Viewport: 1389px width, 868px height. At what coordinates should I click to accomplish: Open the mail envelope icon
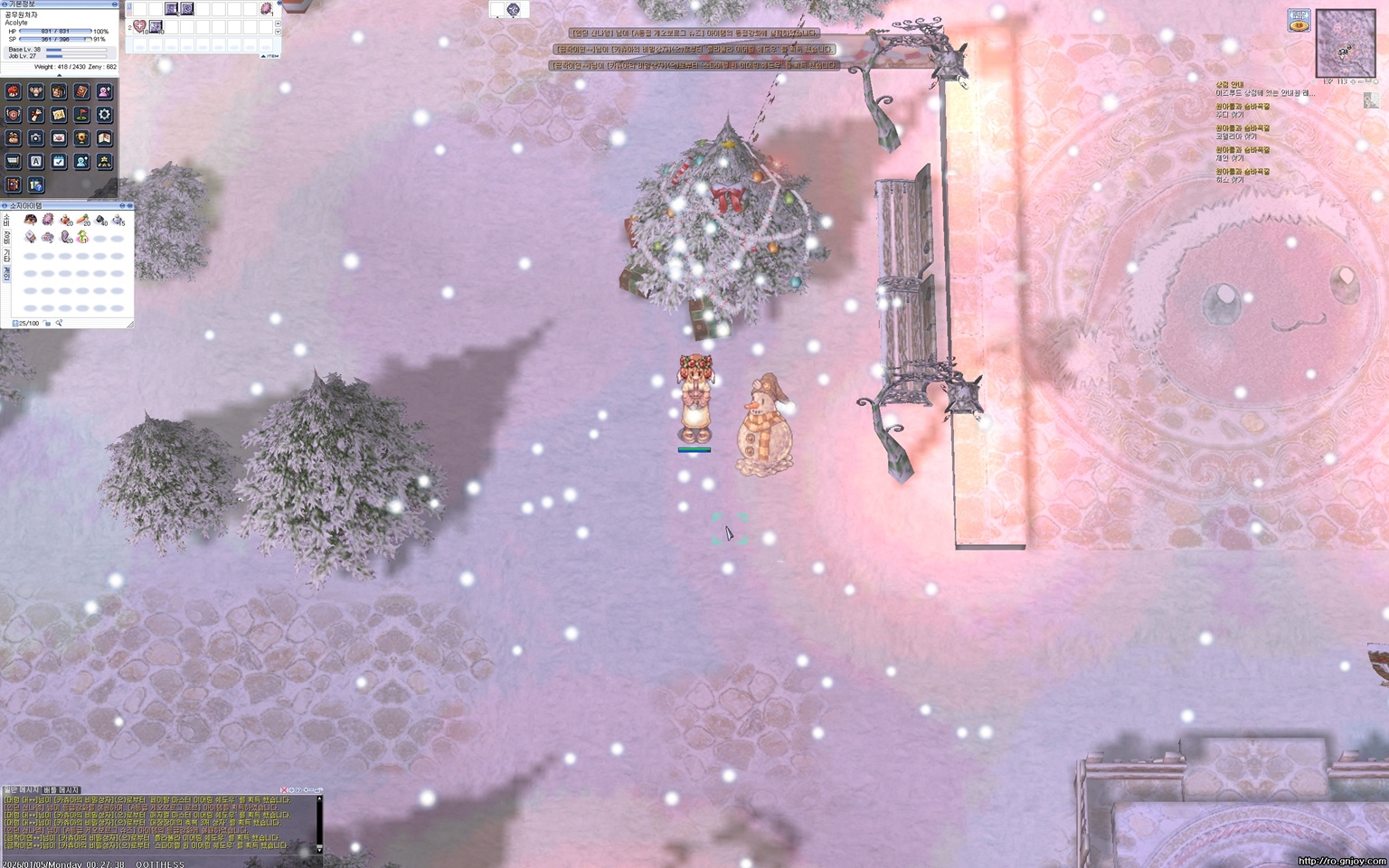click(59, 138)
